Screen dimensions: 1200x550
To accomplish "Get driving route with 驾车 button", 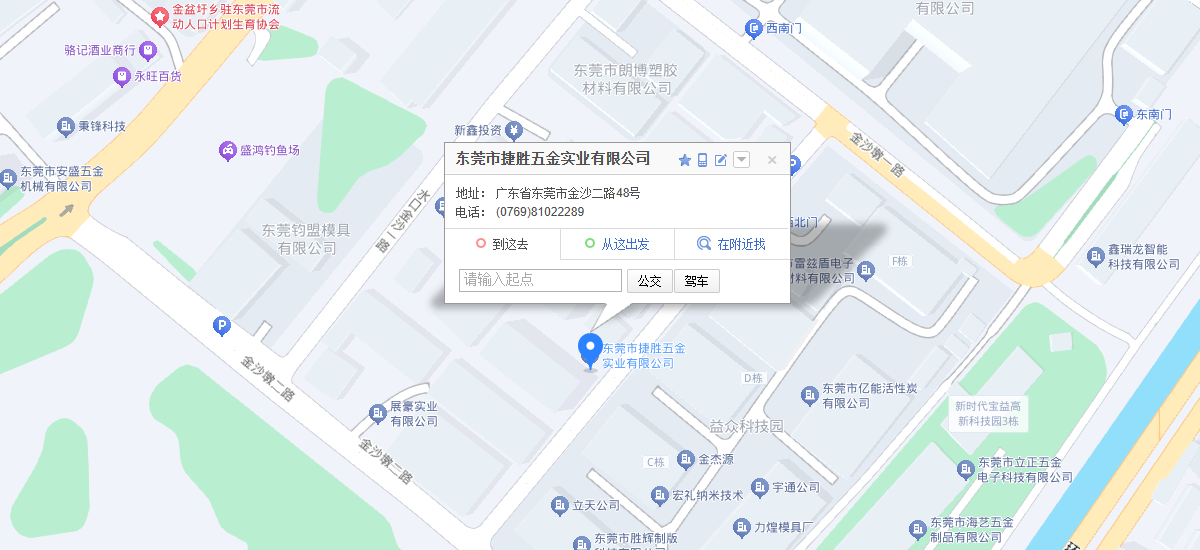I will pos(697,281).
